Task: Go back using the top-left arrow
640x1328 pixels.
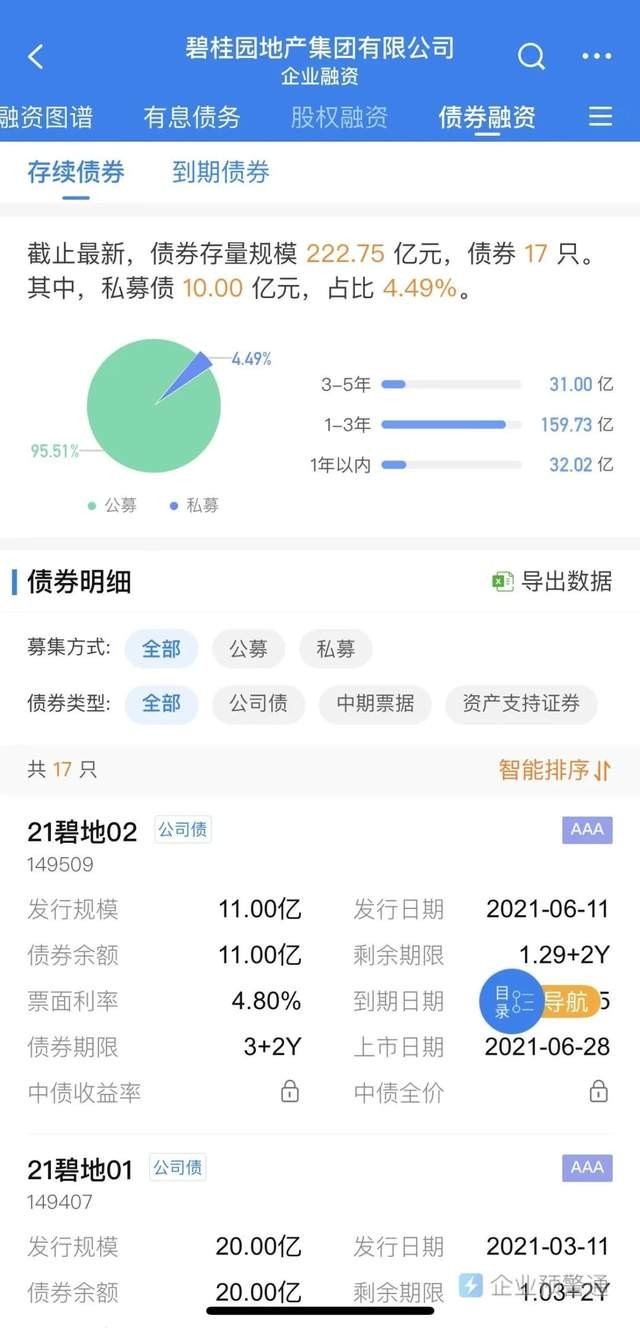Action: coord(36,56)
